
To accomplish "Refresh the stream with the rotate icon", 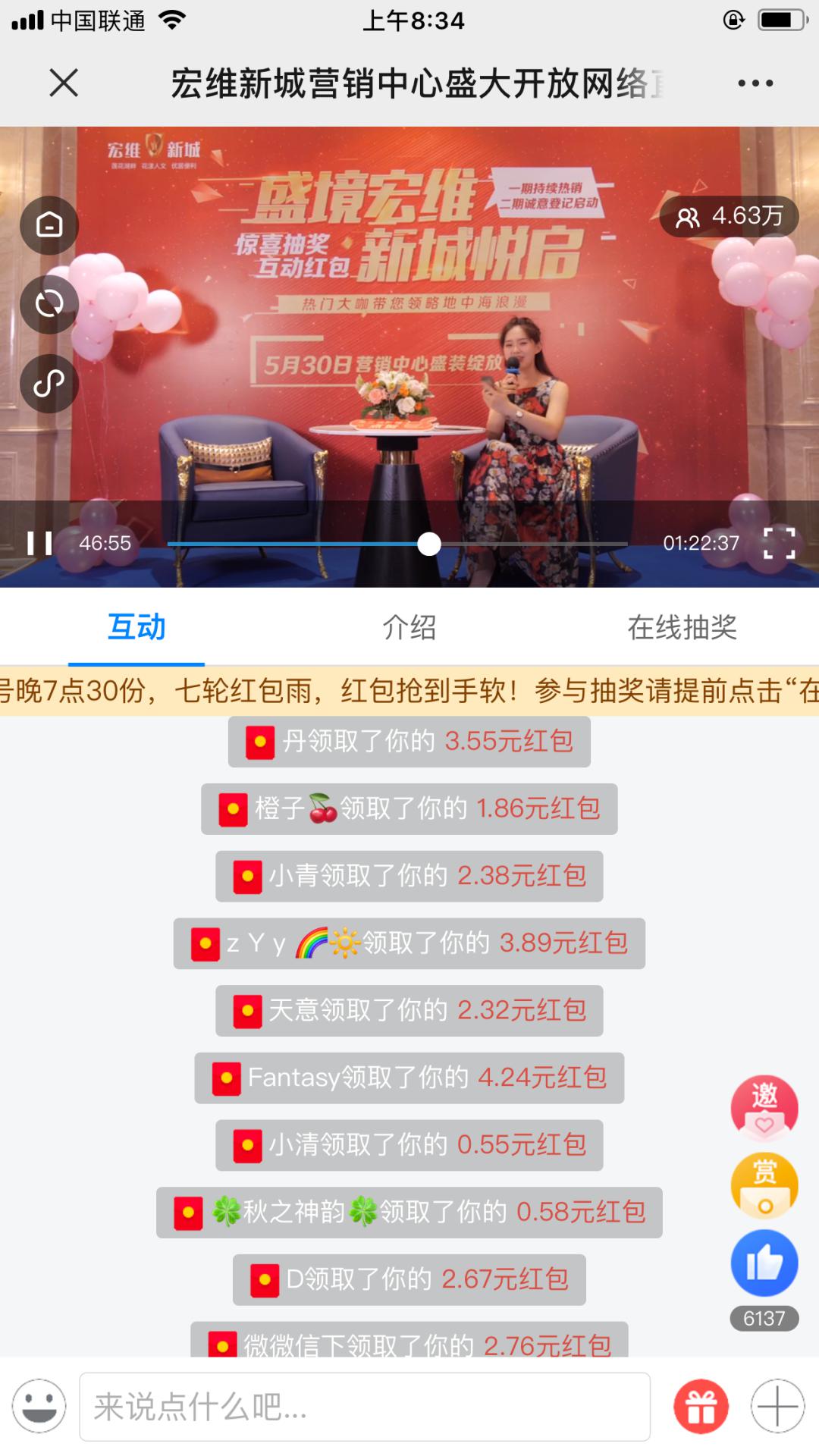I will [49, 303].
